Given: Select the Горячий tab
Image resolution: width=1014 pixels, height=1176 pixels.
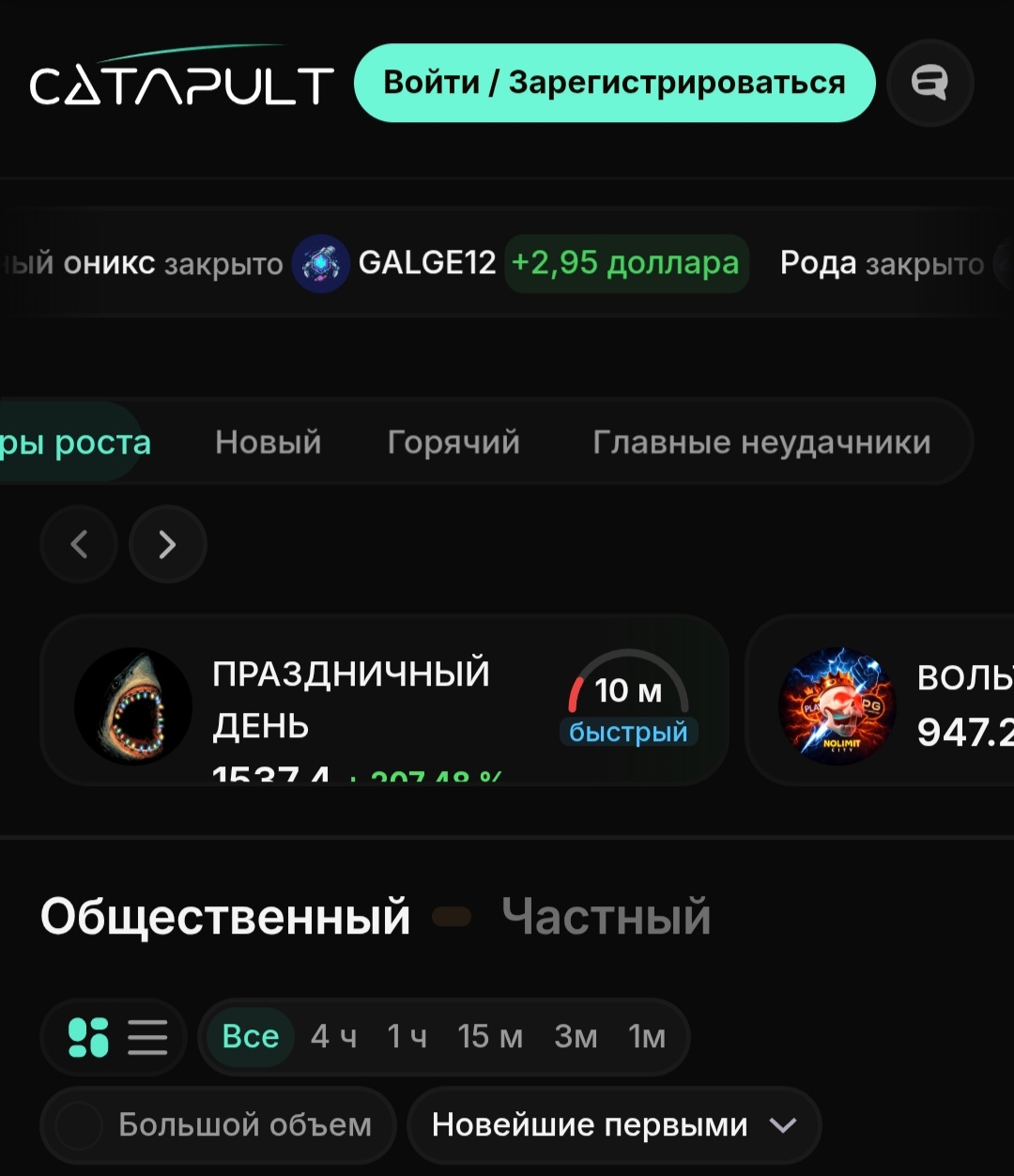Looking at the screenshot, I should coord(453,441).
